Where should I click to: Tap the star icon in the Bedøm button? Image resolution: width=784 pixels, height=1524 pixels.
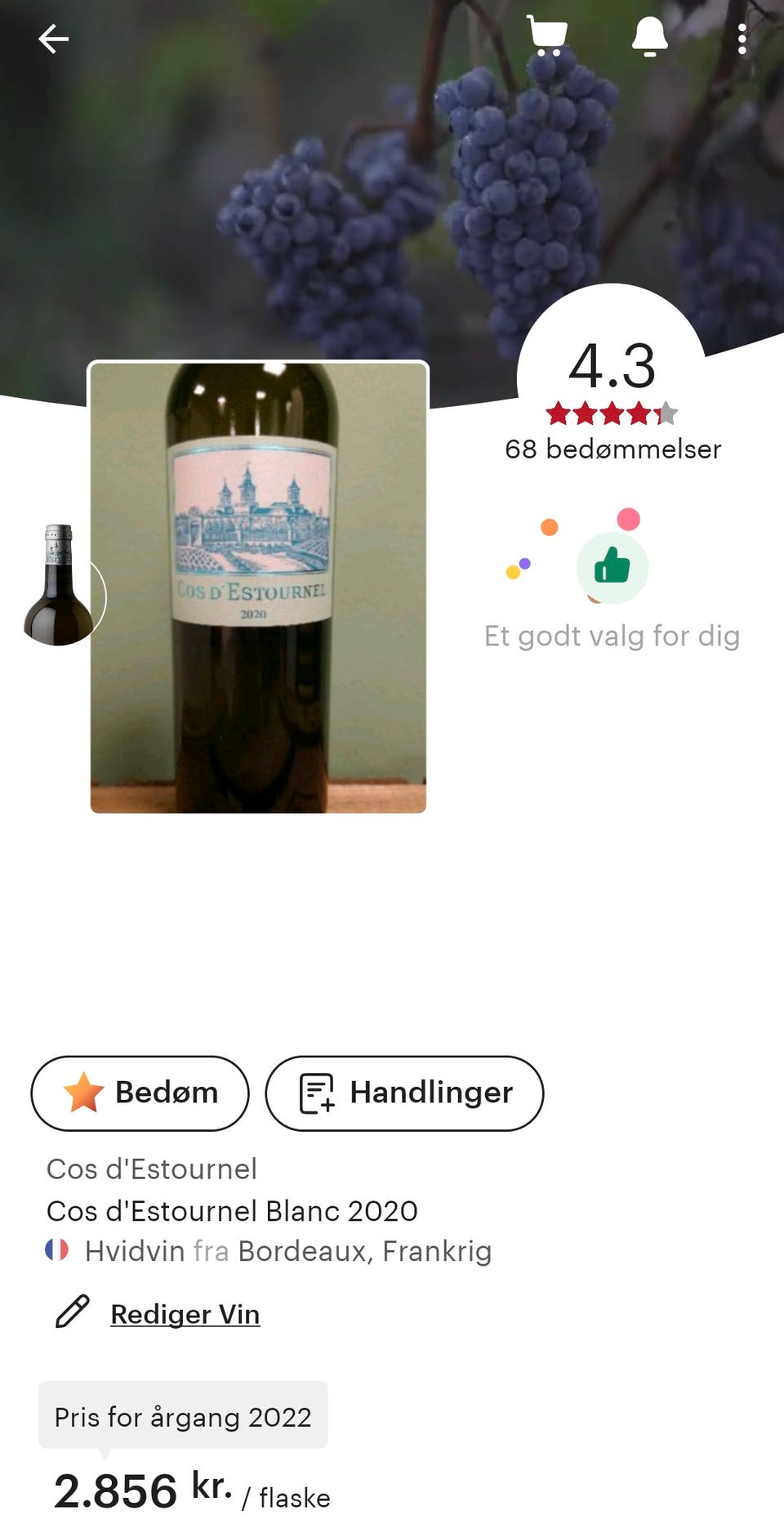(x=84, y=1093)
